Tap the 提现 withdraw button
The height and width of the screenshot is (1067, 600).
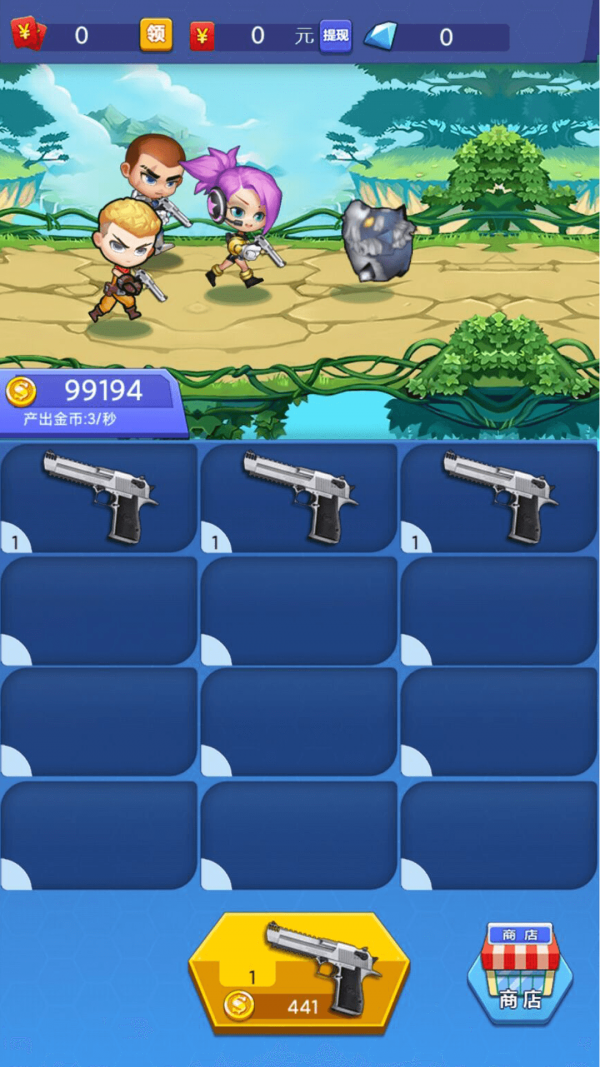tap(336, 36)
